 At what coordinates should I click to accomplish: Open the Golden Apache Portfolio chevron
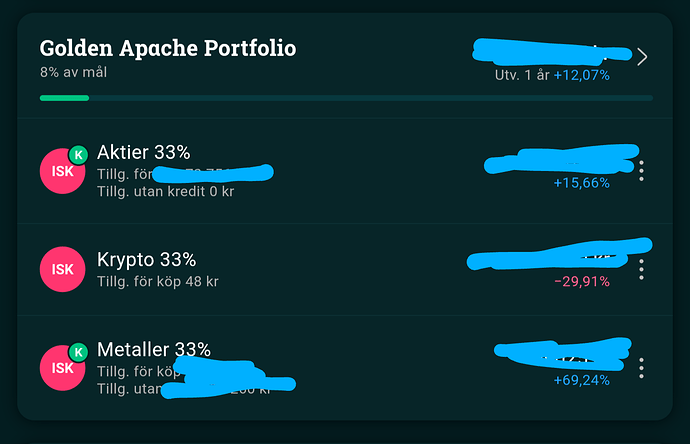click(642, 57)
